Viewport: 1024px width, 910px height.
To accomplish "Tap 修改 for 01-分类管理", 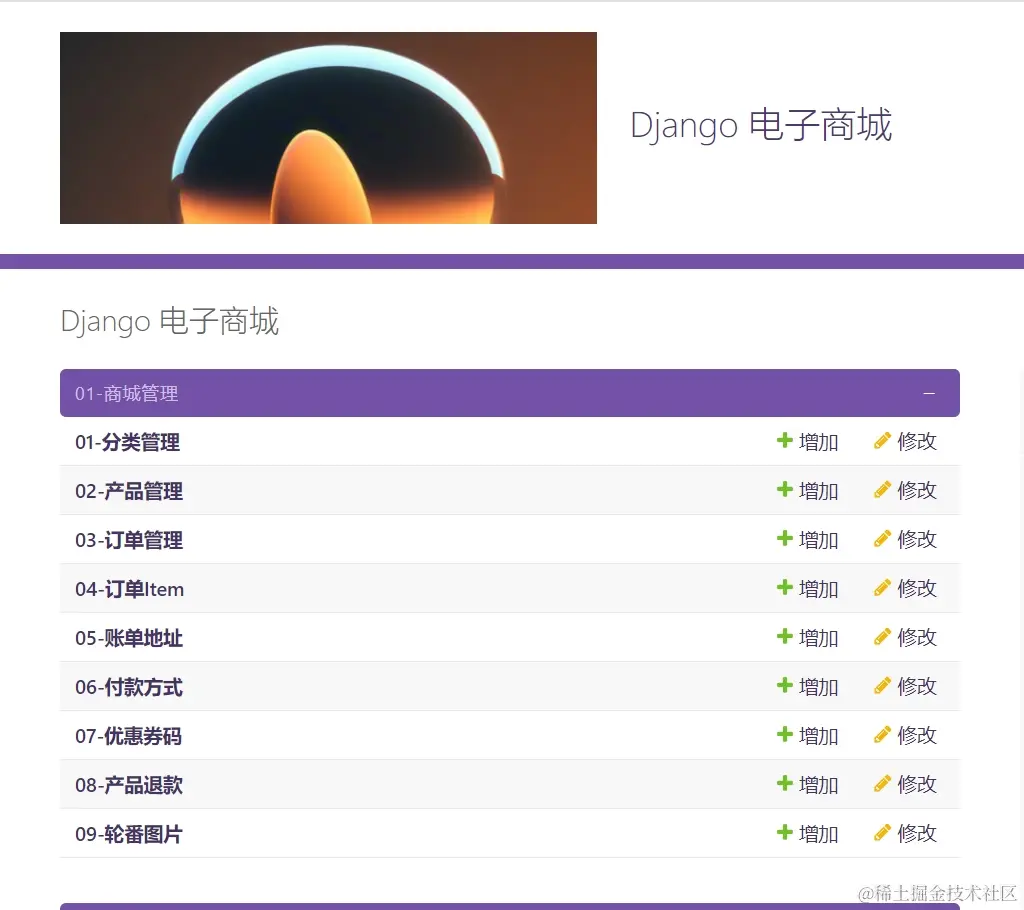I will click(906, 442).
